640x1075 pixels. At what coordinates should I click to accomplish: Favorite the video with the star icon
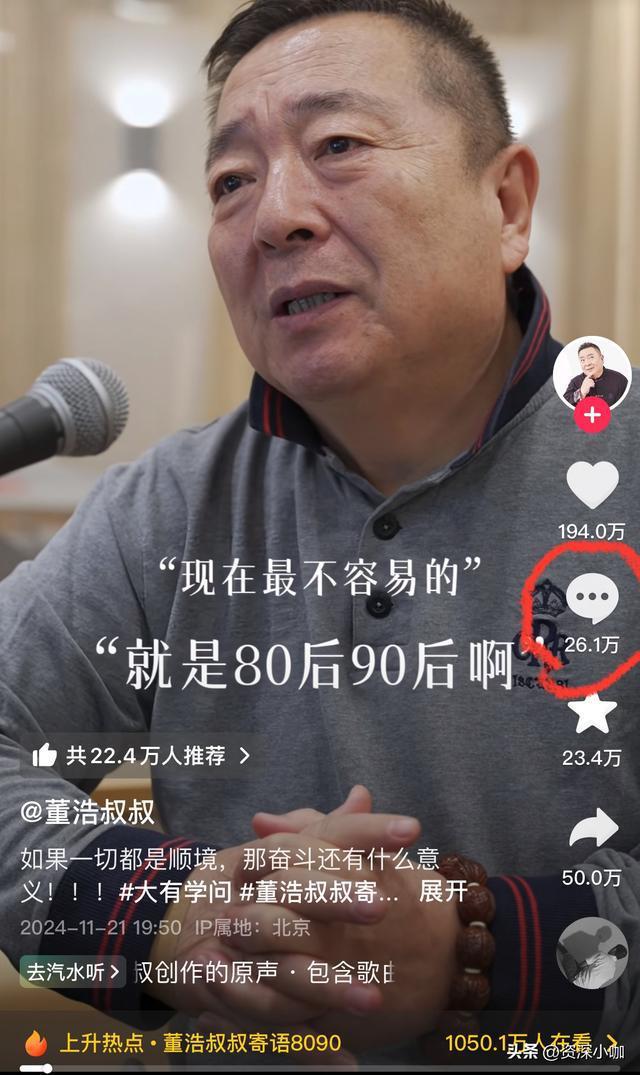click(x=592, y=714)
